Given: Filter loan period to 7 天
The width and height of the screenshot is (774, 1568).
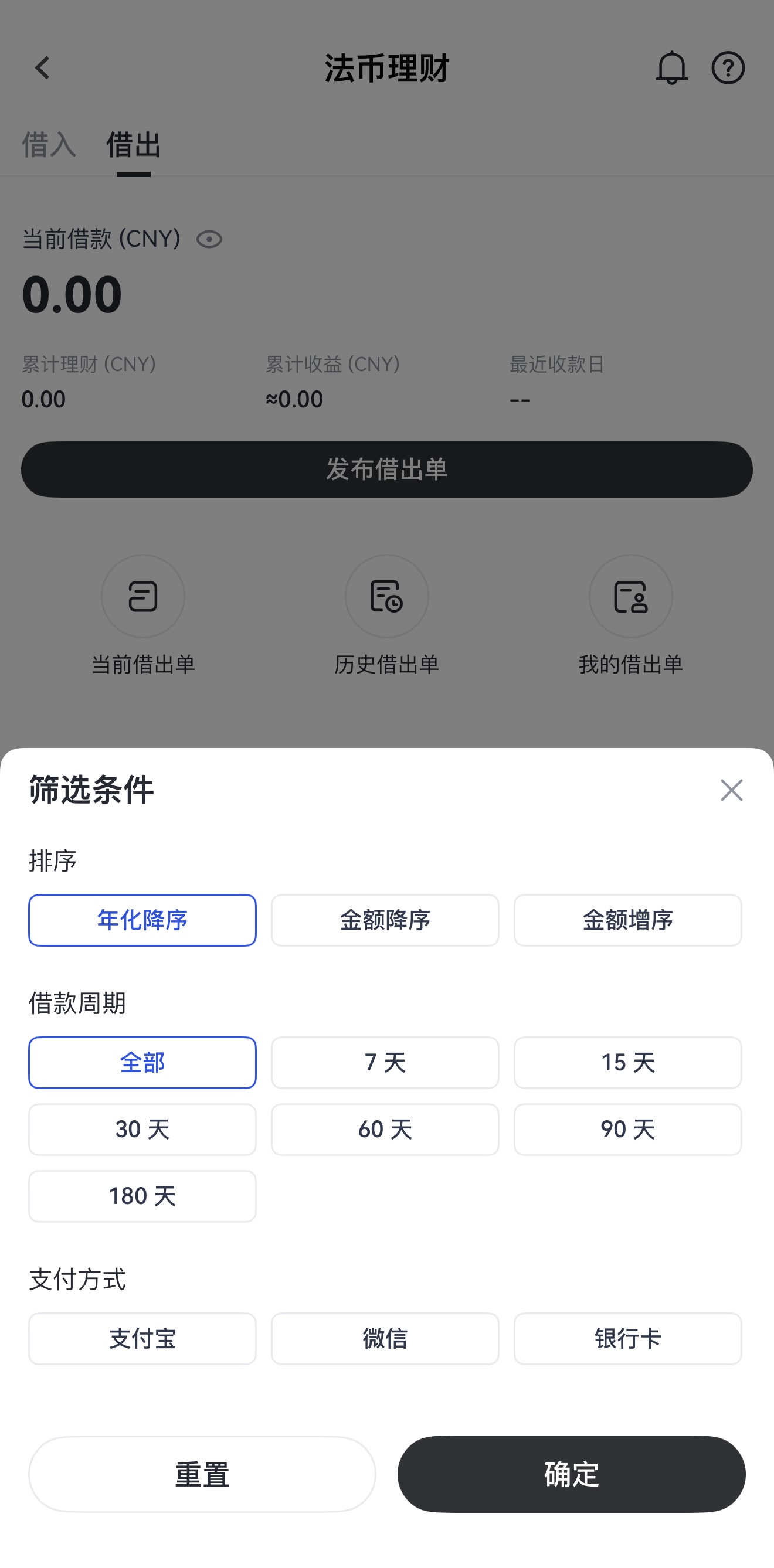Looking at the screenshot, I should pyautogui.click(x=385, y=1062).
